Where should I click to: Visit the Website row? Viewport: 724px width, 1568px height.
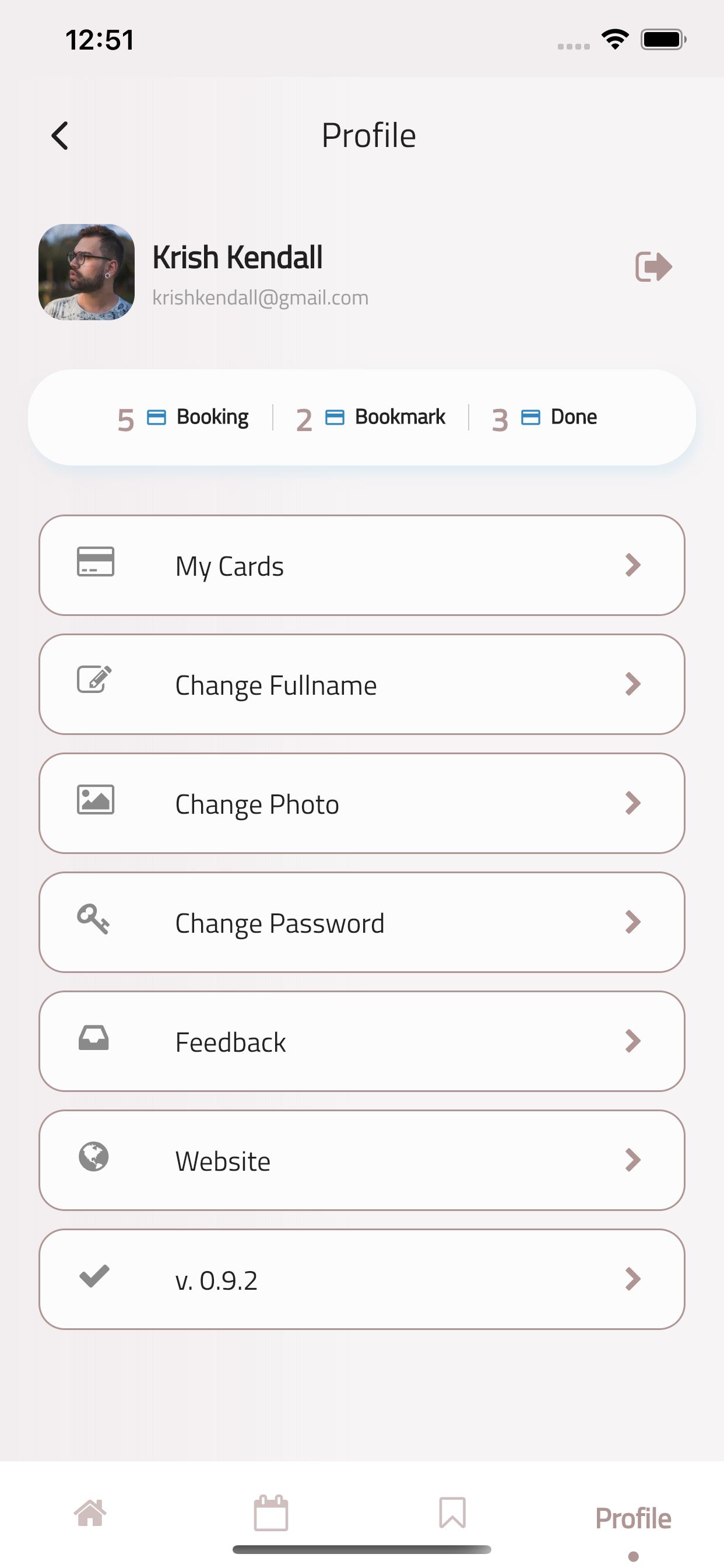361,1160
